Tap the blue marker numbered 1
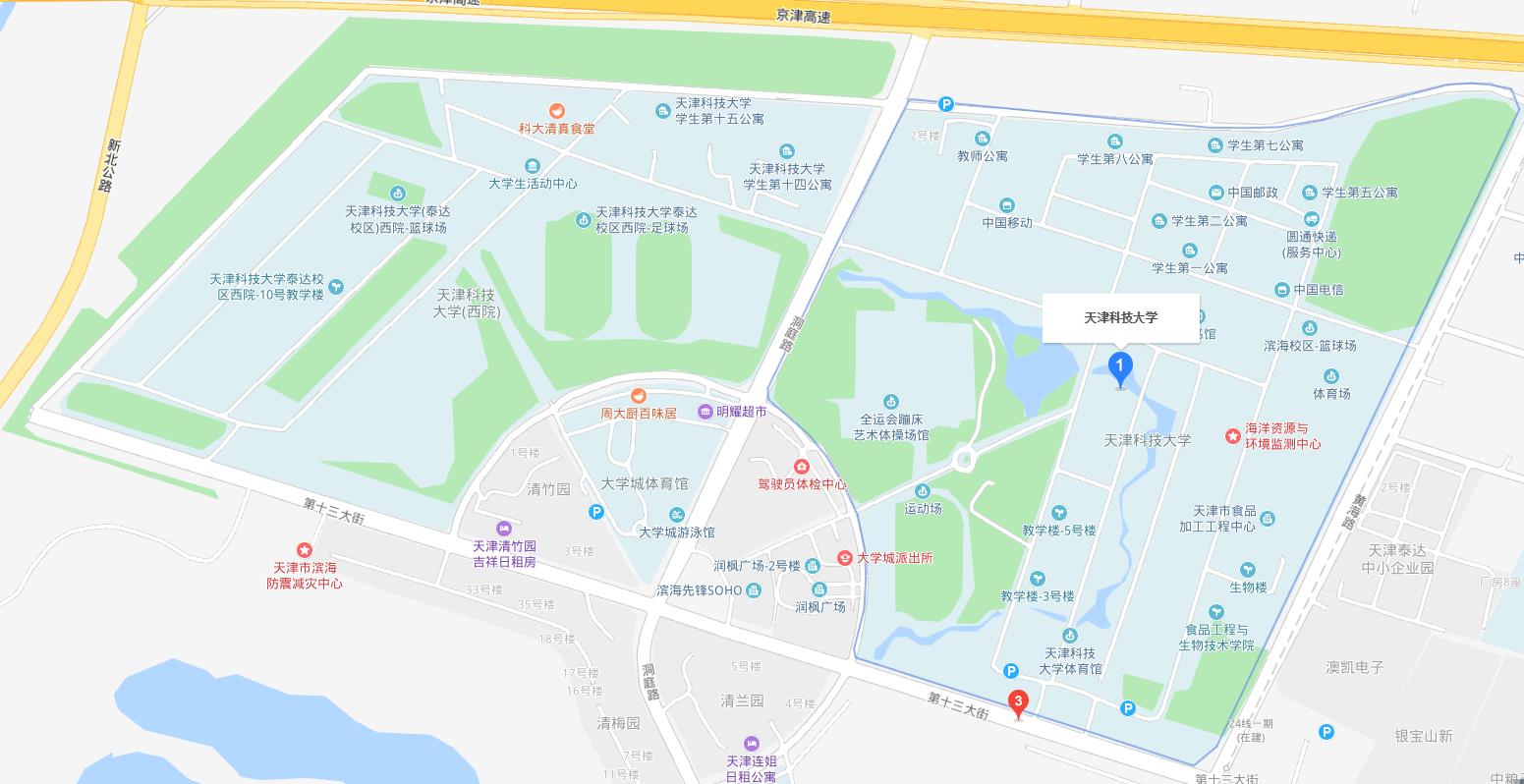Image resolution: width=1524 pixels, height=784 pixels. pyautogui.click(x=1119, y=367)
